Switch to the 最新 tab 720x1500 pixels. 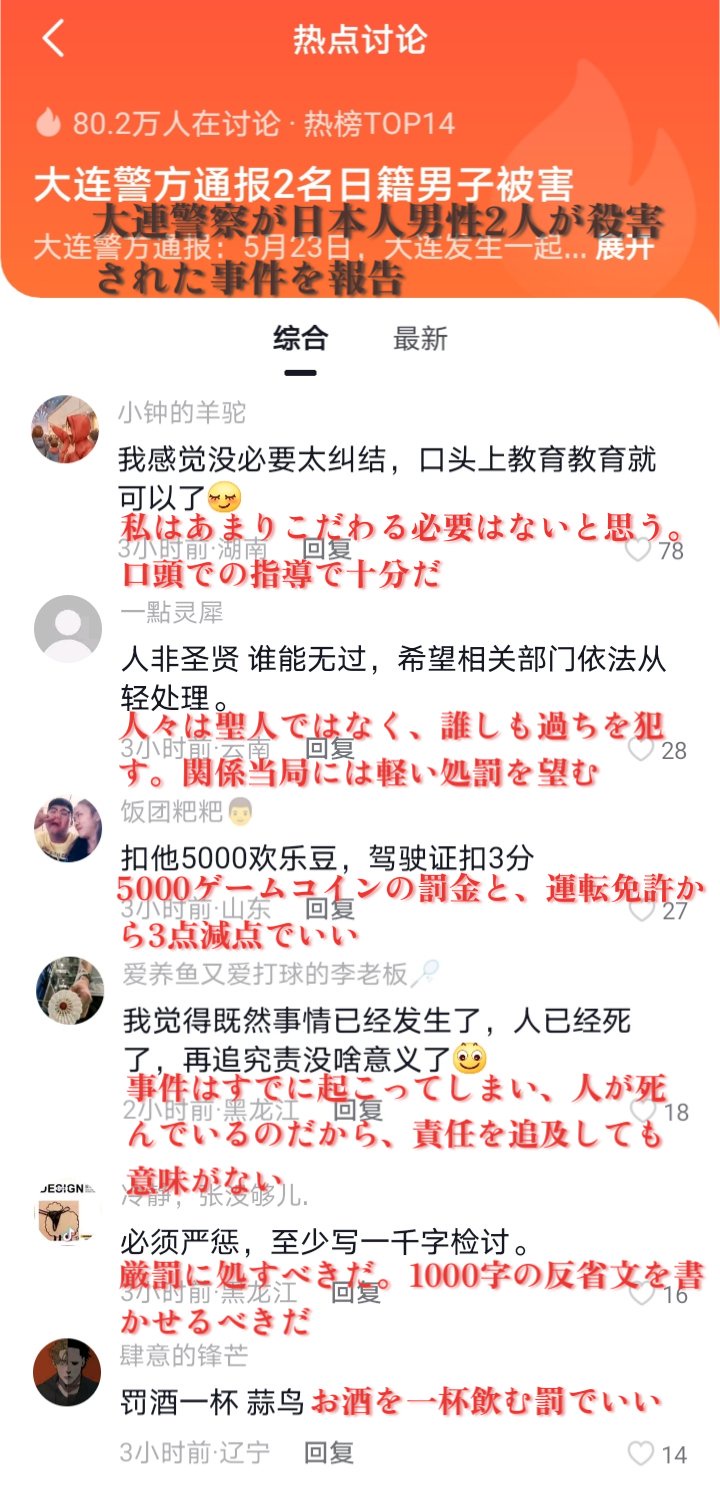tap(420, 339)
